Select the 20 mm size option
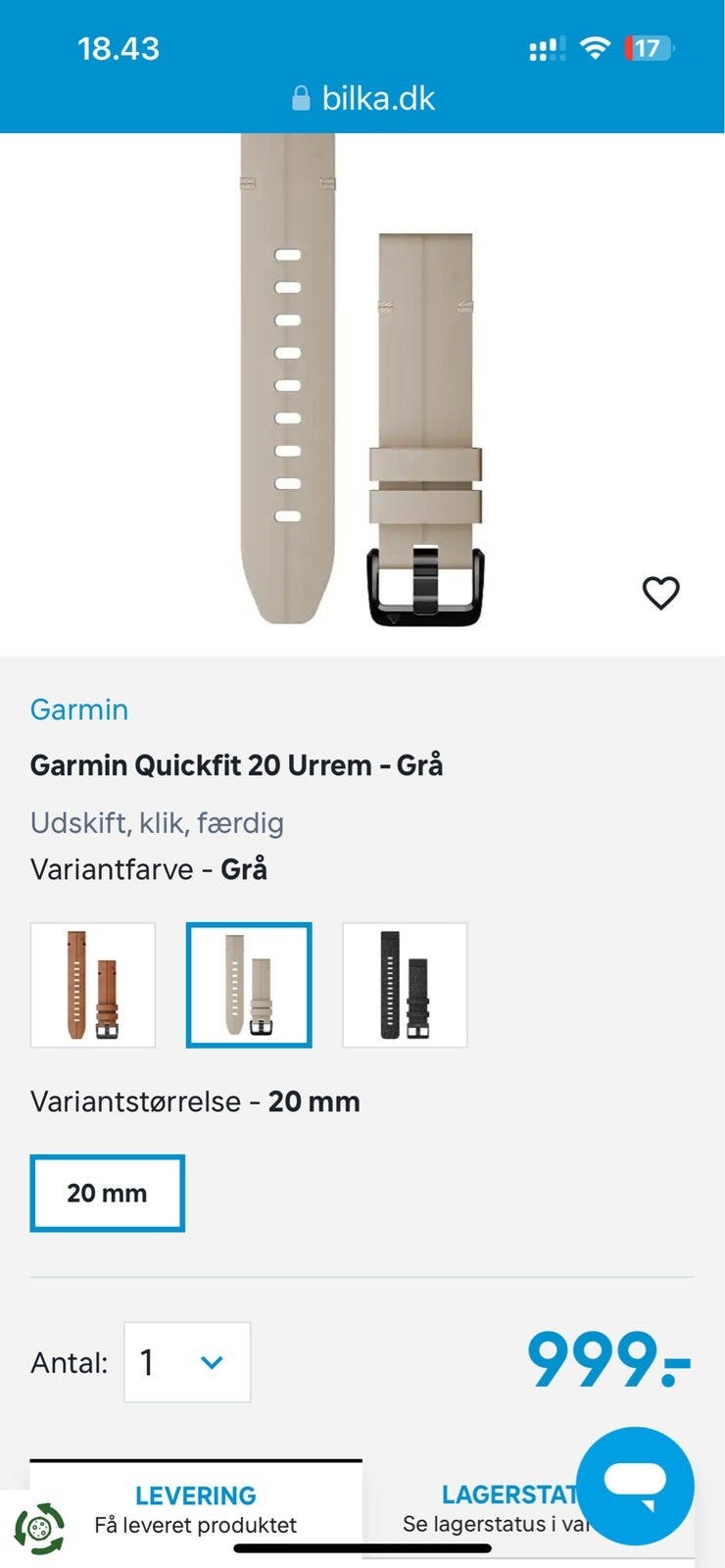 (108, 1193)
